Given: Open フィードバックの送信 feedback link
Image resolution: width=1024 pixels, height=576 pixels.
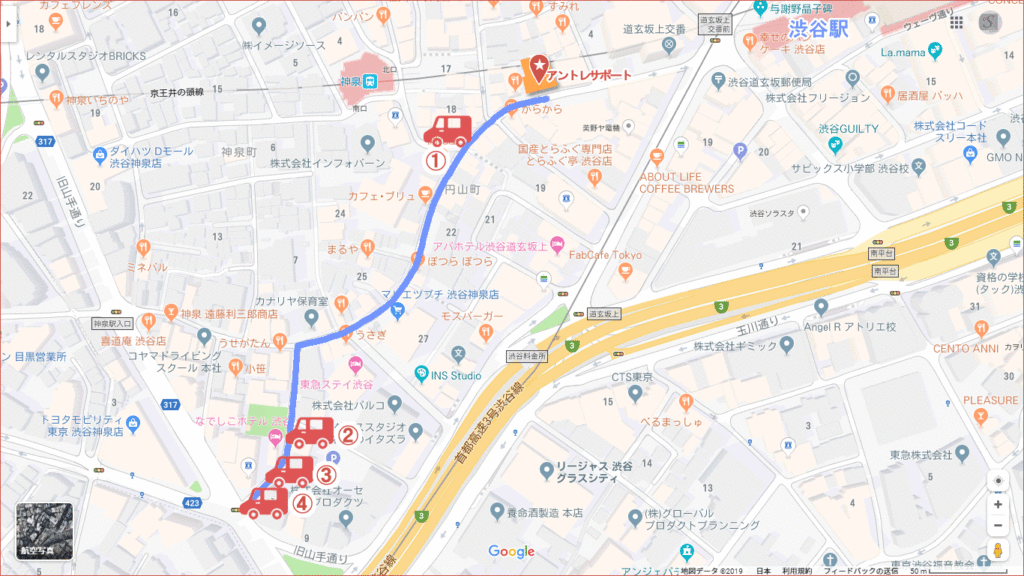Looking at the screenshot, I should point(856,571).
